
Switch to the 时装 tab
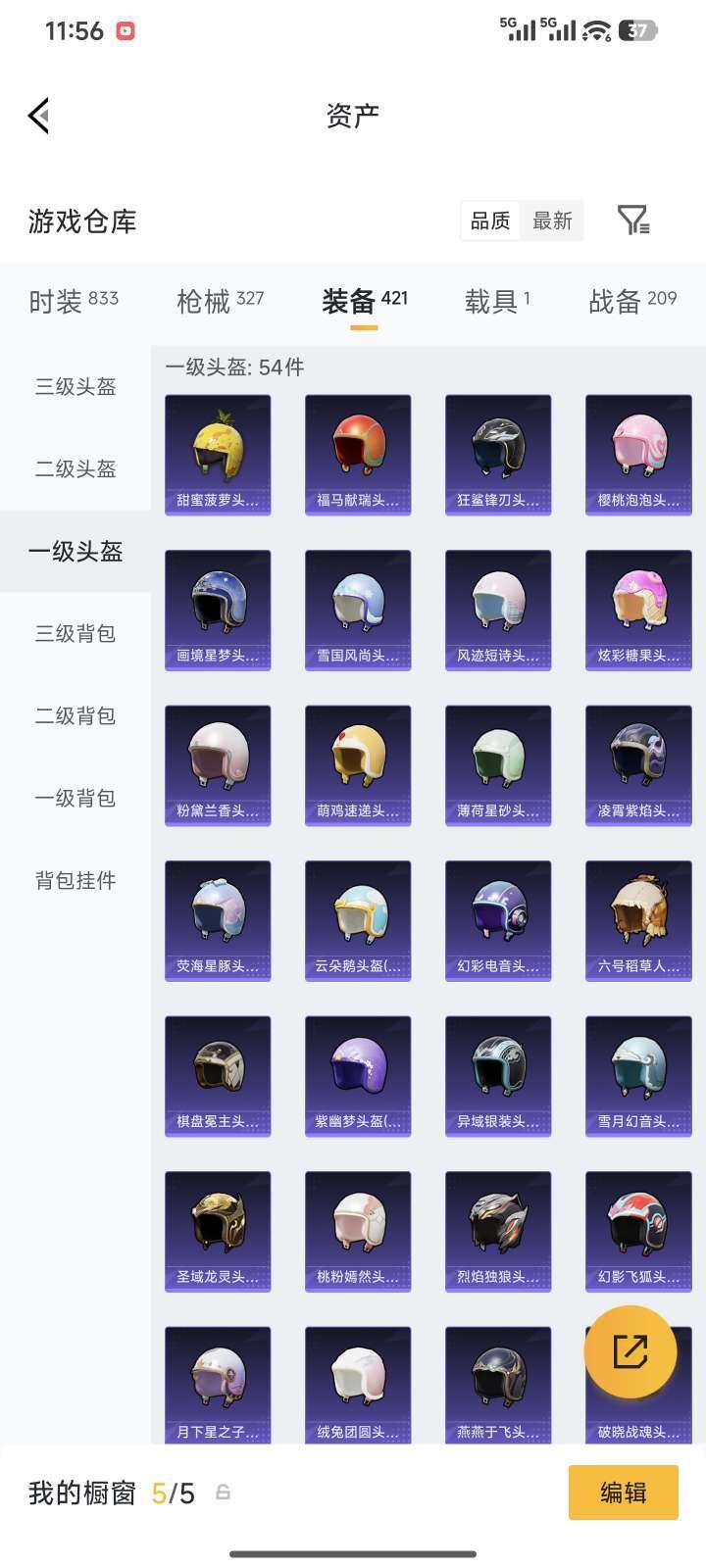click(74, 301)
